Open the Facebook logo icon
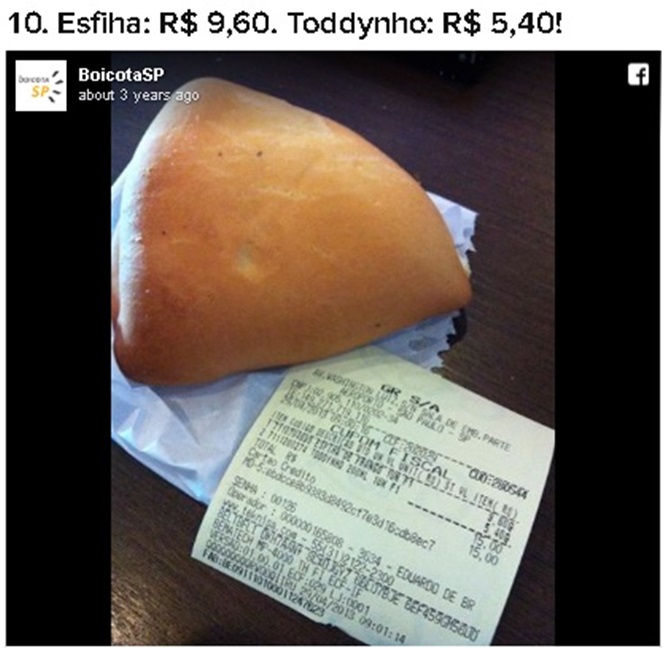 point(638,75)
